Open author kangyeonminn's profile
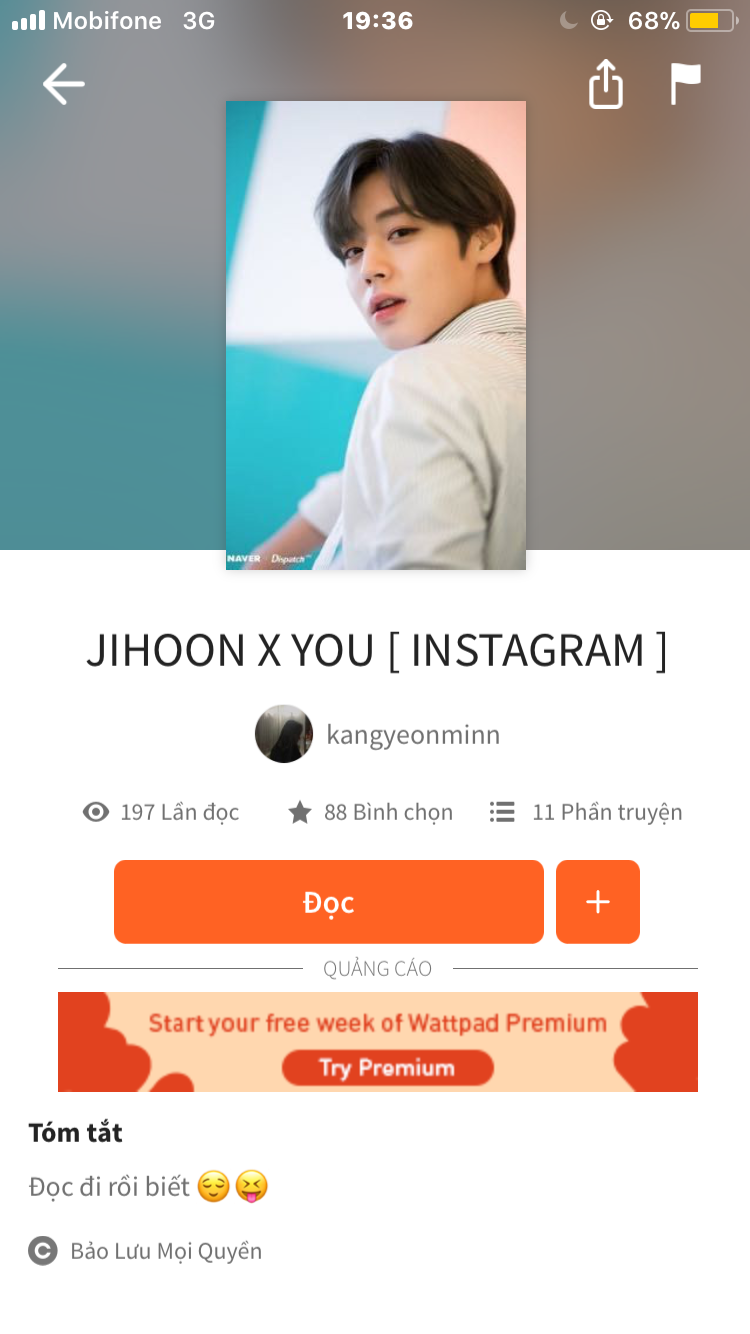The height and width of the screenshot is (1334, 750). click(x=378, y=735)
